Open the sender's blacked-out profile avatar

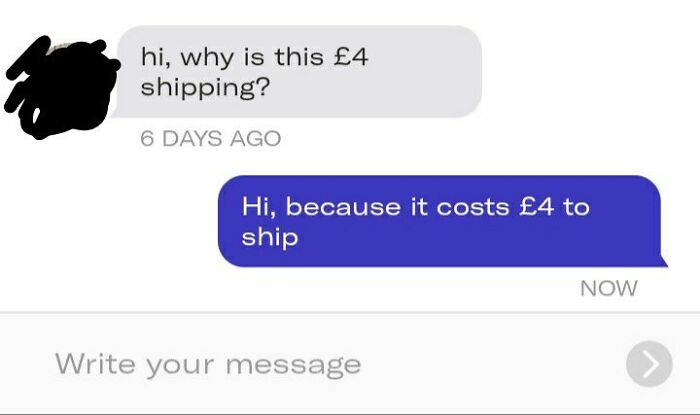point(61,88)
